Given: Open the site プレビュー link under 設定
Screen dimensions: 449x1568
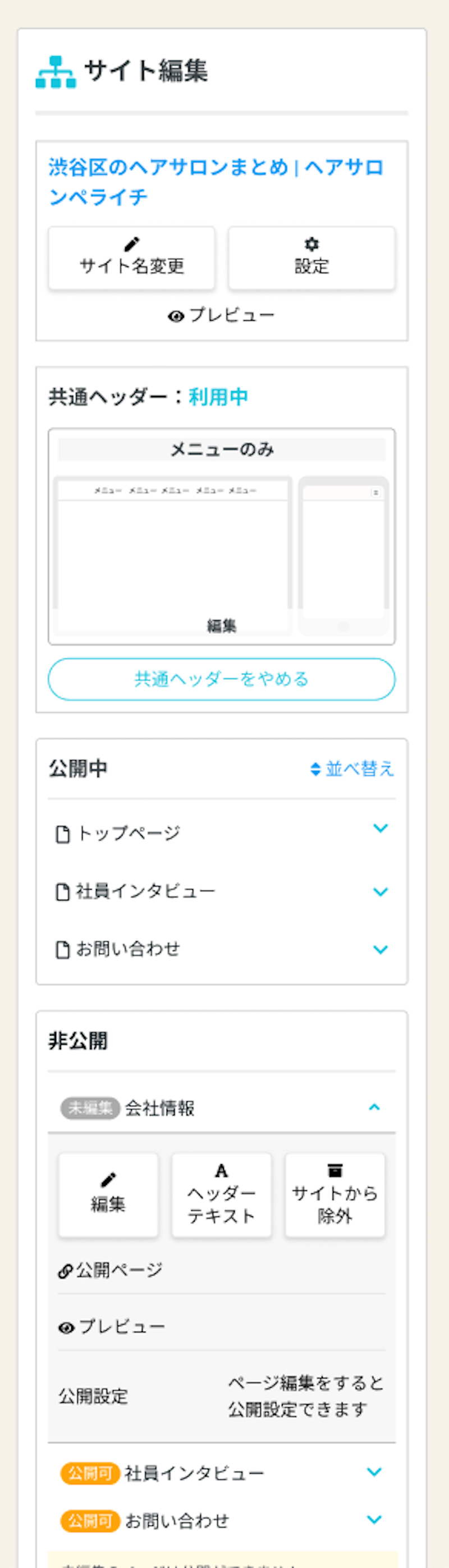Looking at the screenshot, I should (222, 315).
